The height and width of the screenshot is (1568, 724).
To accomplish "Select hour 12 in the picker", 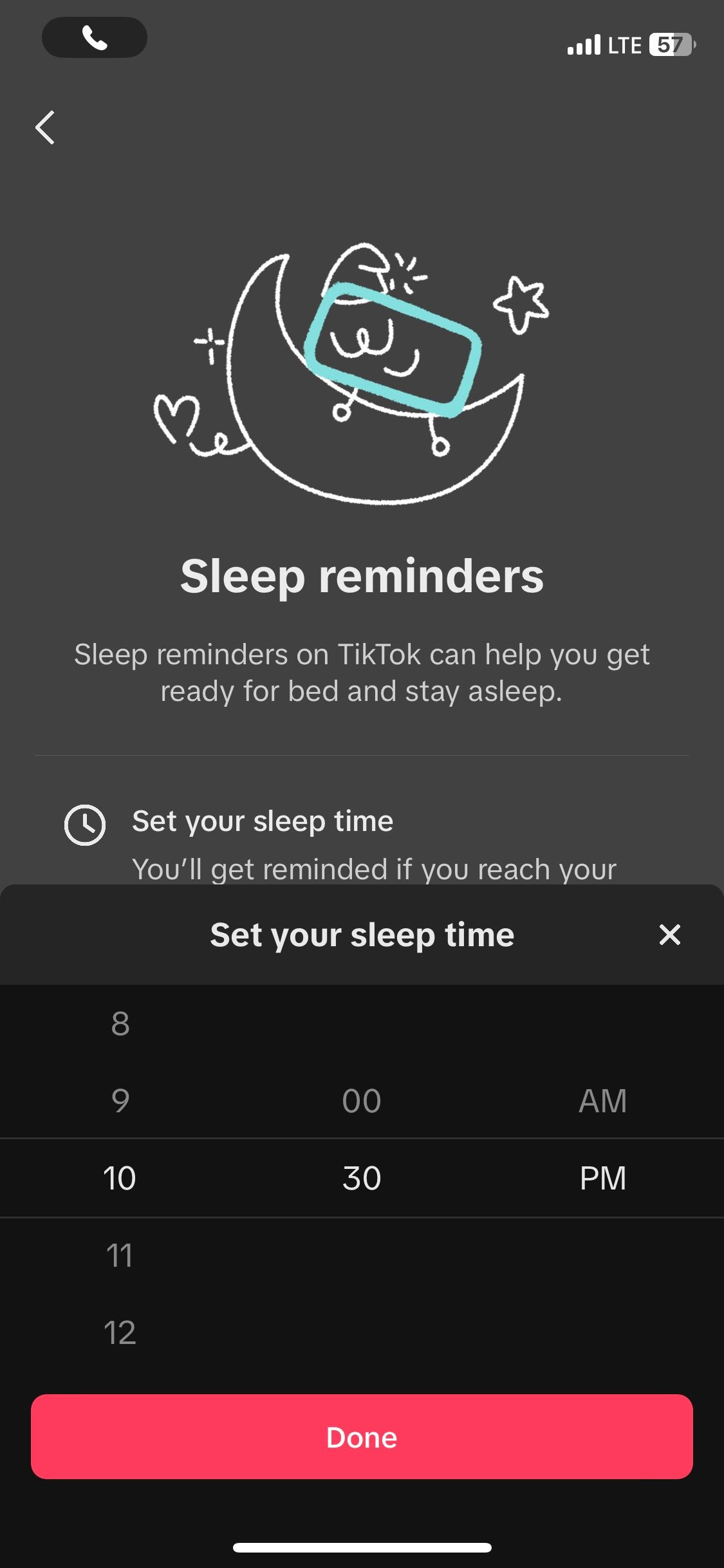I will (120, 1332).
